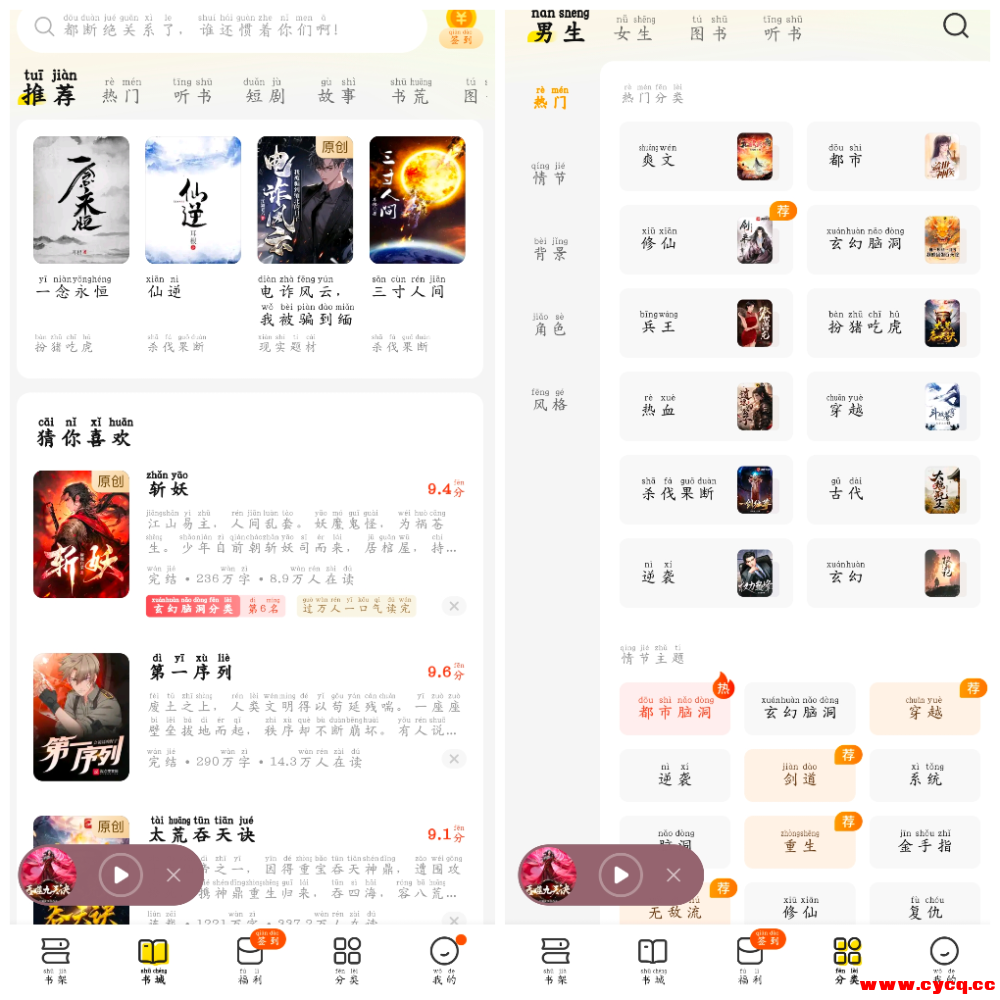
Task: Open the 热血 category card
Action: pos(705,406)
